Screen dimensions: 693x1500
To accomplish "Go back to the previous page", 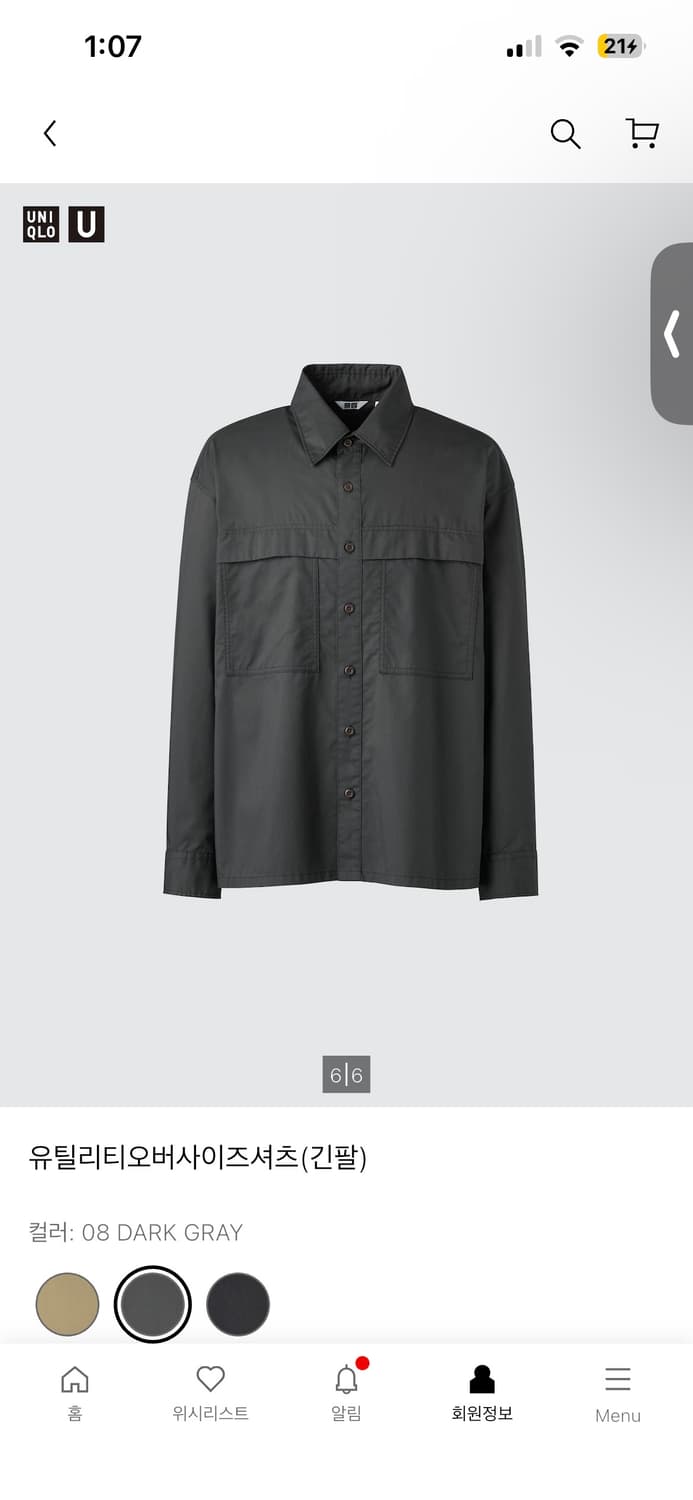I will pyautogui.click(x=50, y=133).
